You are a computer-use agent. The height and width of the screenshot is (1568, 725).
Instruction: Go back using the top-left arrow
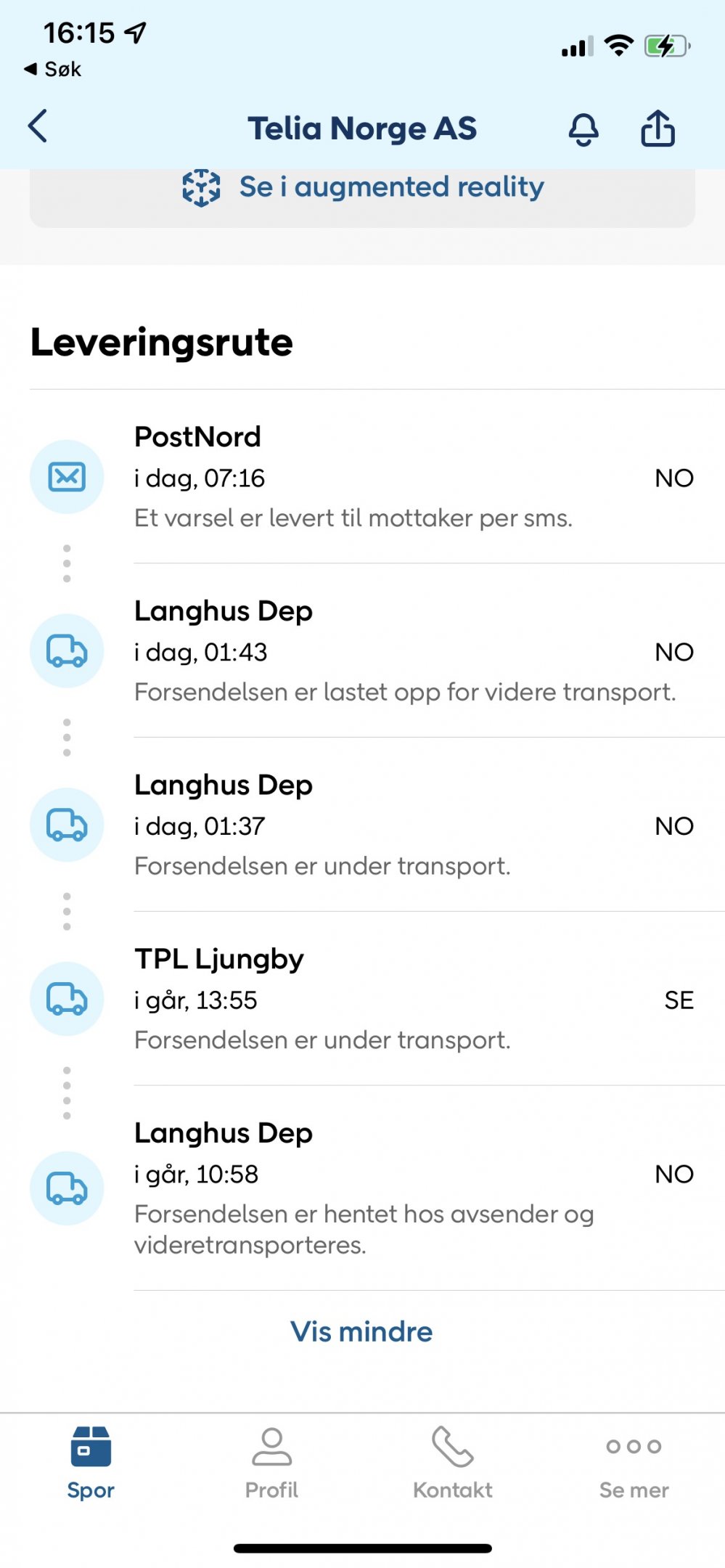(x=38, y=126)
